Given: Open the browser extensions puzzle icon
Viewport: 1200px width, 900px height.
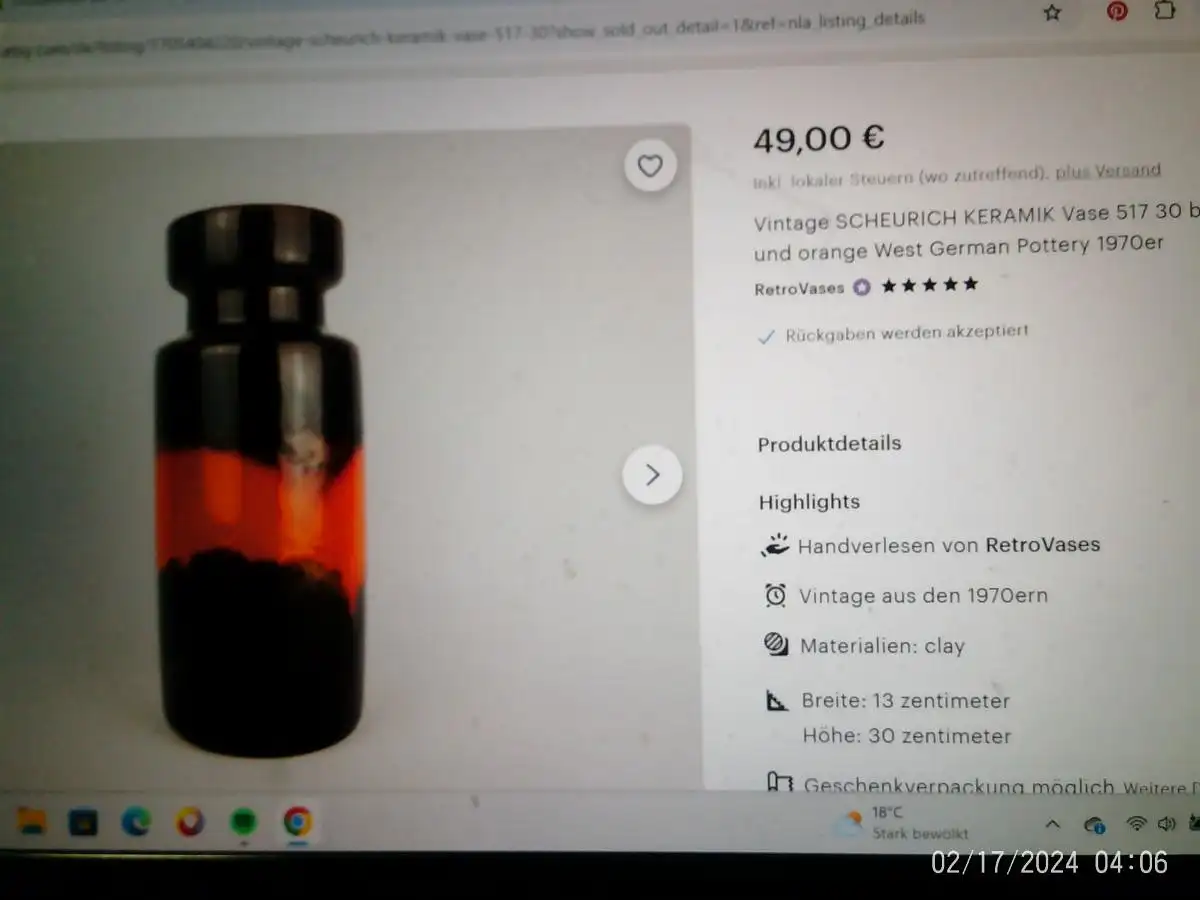Looking at the screenshot, I should pos(1164,11).
